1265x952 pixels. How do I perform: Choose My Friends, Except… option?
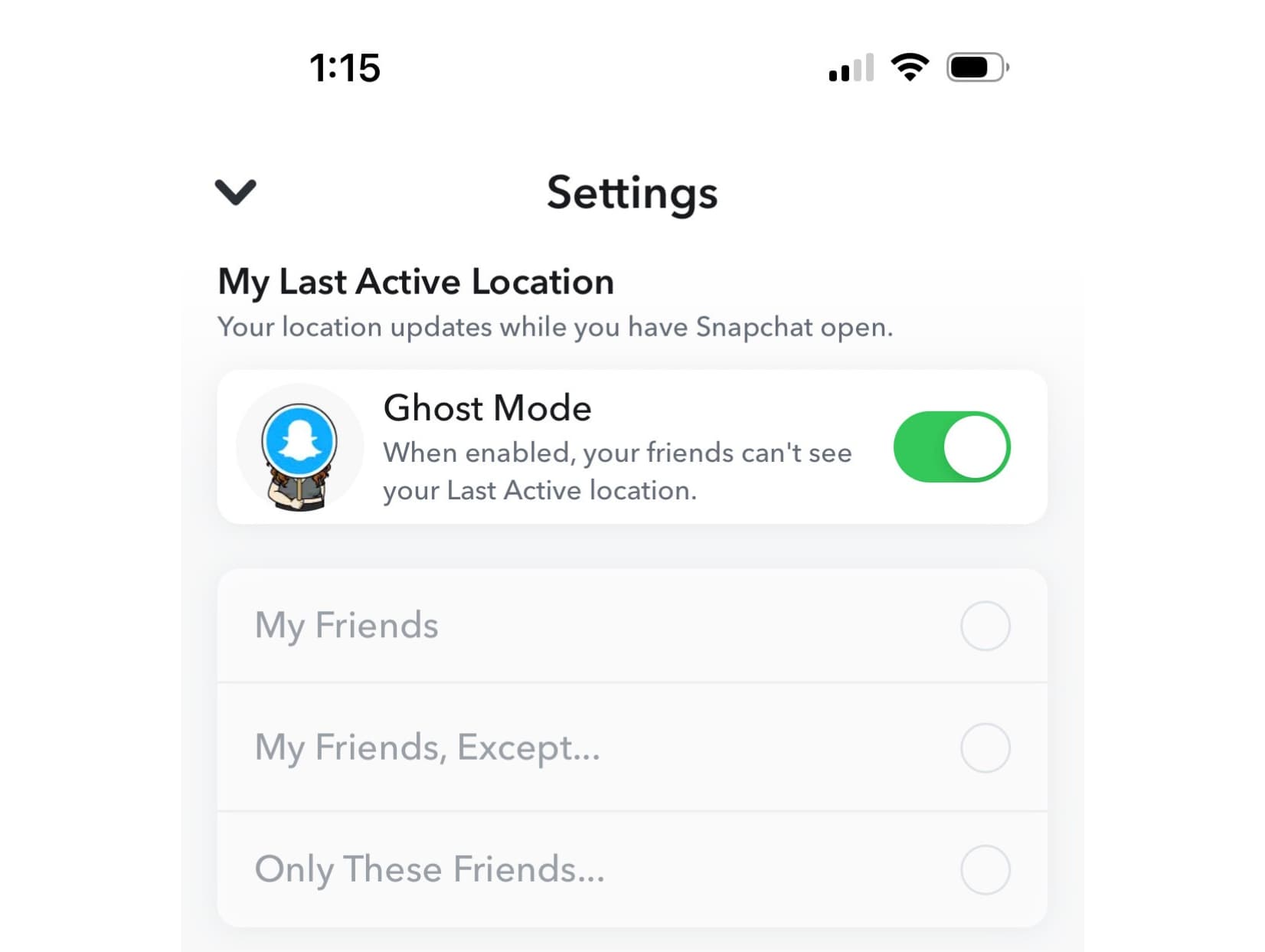point(985,748)
